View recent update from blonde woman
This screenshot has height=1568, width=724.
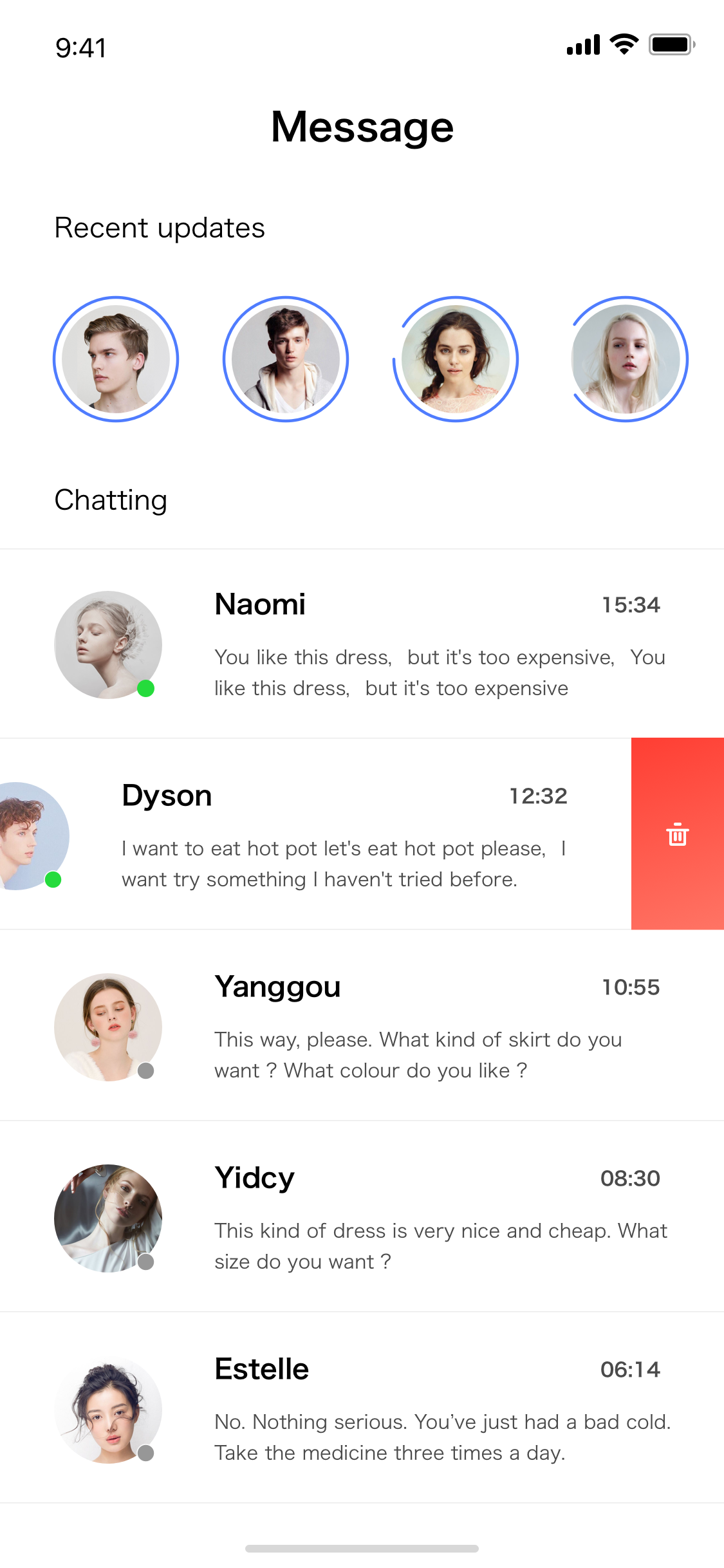[626, 359]
